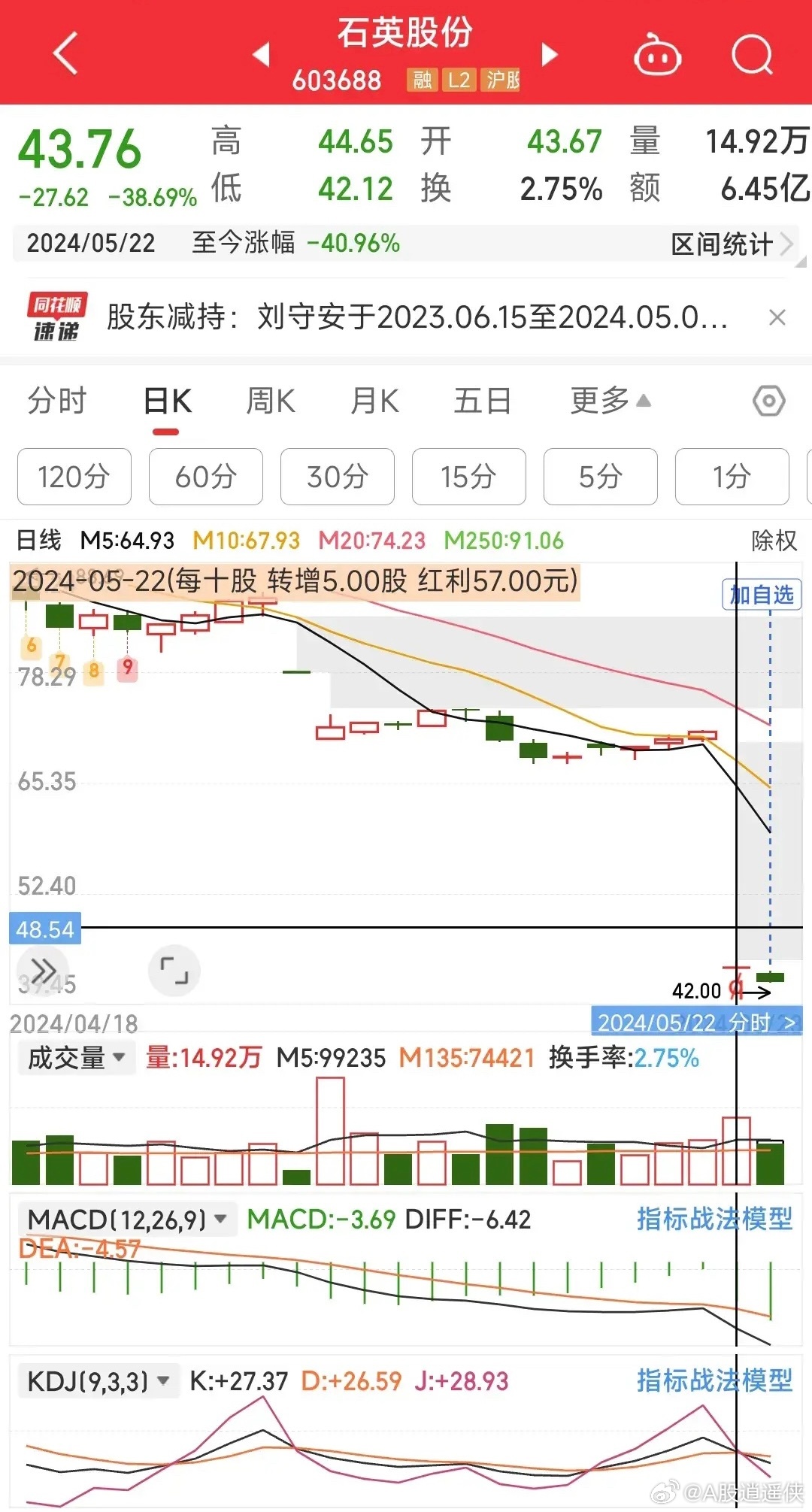Viewport: 812px width, 1512px height.
Task: Go back using the top-left arrow
Action: pyautogui.click(x=66, y=53)
